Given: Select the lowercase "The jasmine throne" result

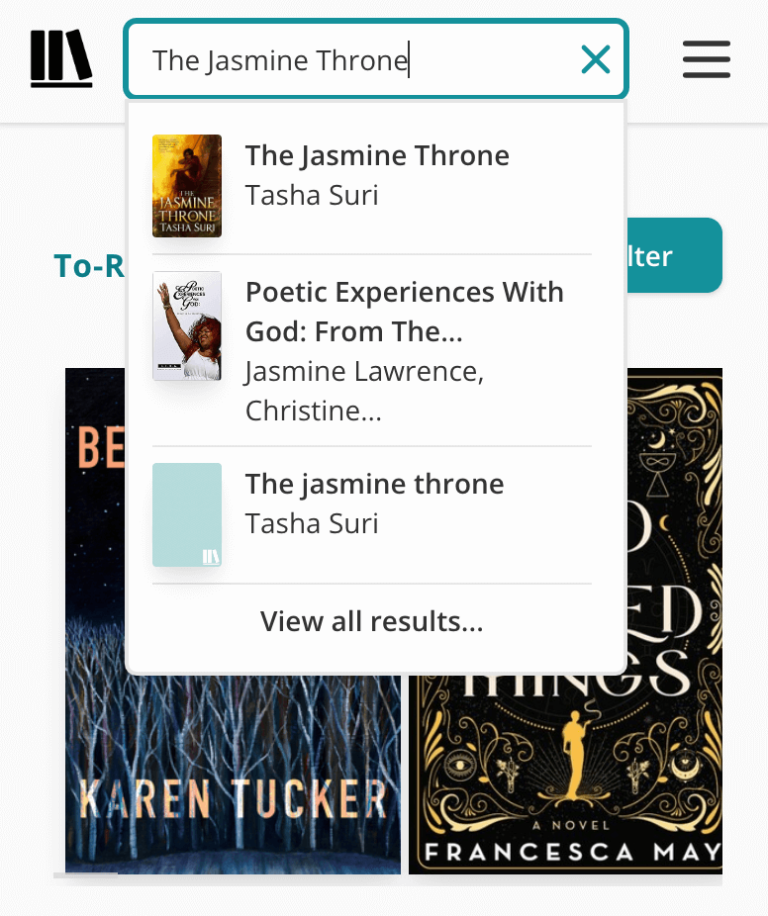Looking at the screenshot, I should pos(374,483).
